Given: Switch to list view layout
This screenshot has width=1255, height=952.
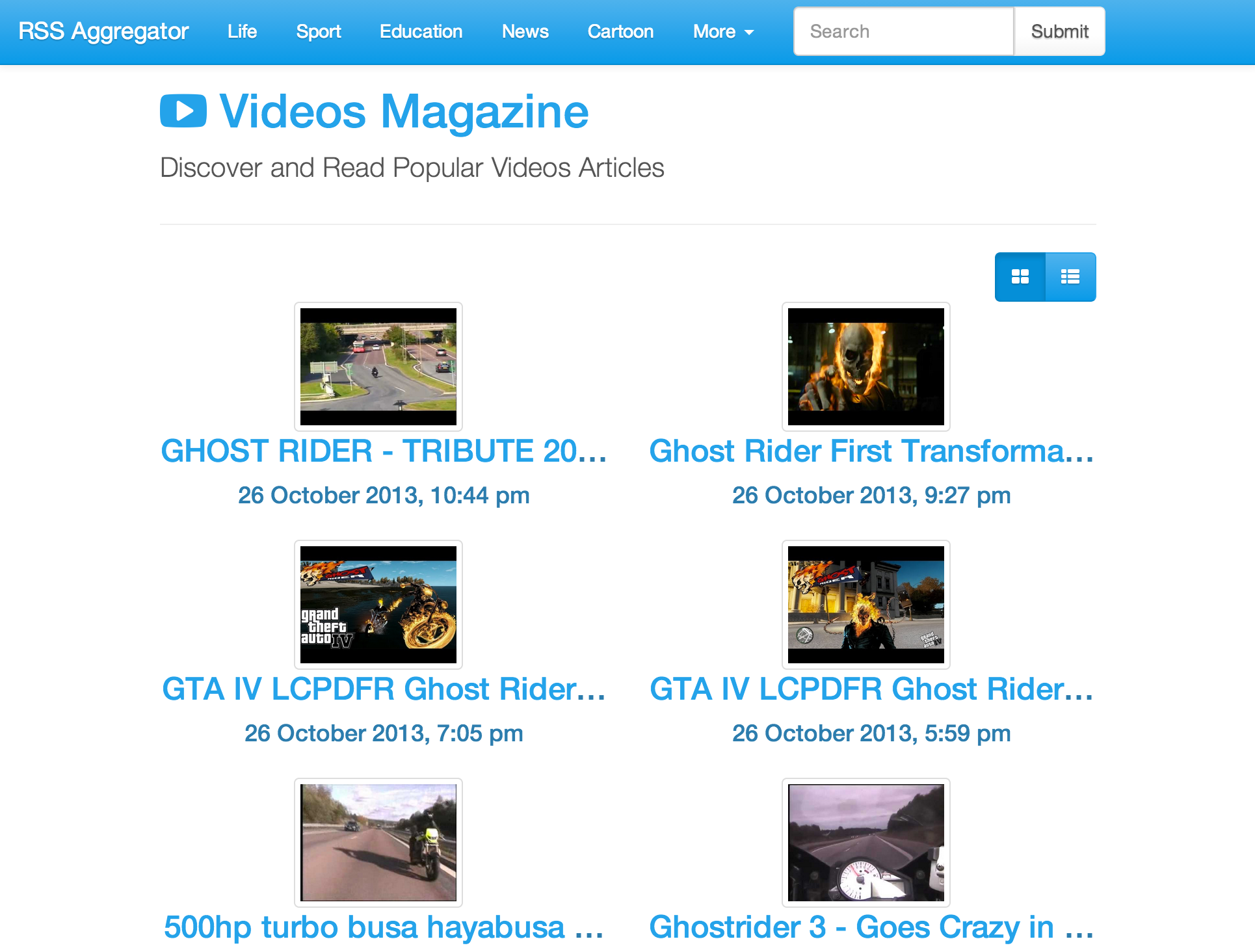Looking at the screenshot, I should click(1070, 277).
